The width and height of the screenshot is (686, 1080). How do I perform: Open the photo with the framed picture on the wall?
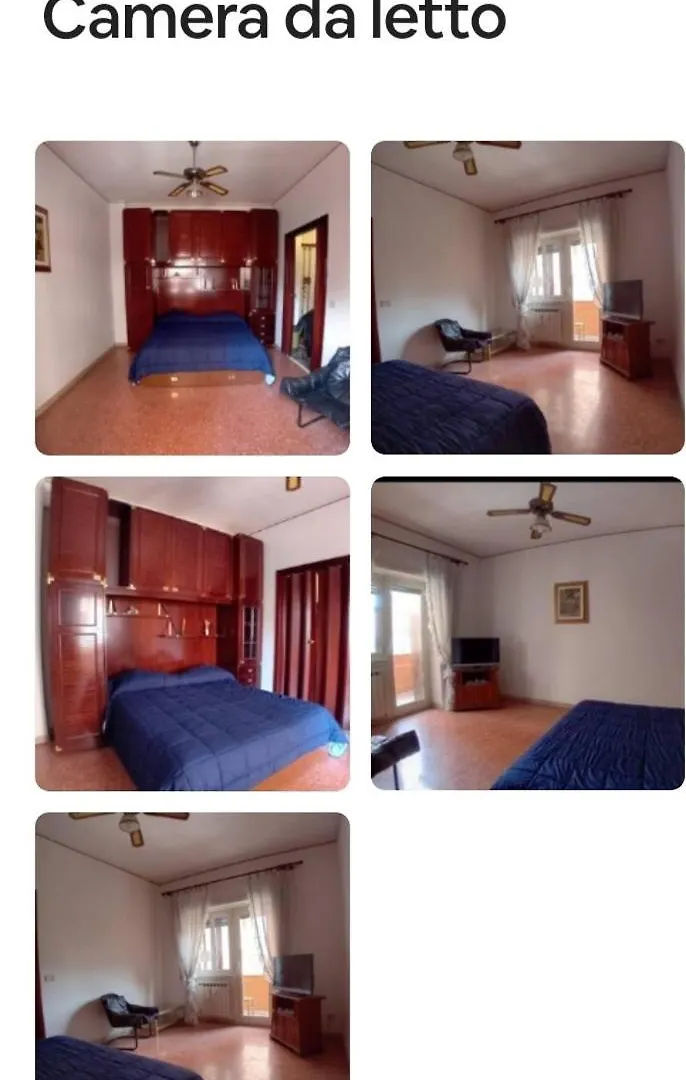pyautogui.click(x=527, y=634)
